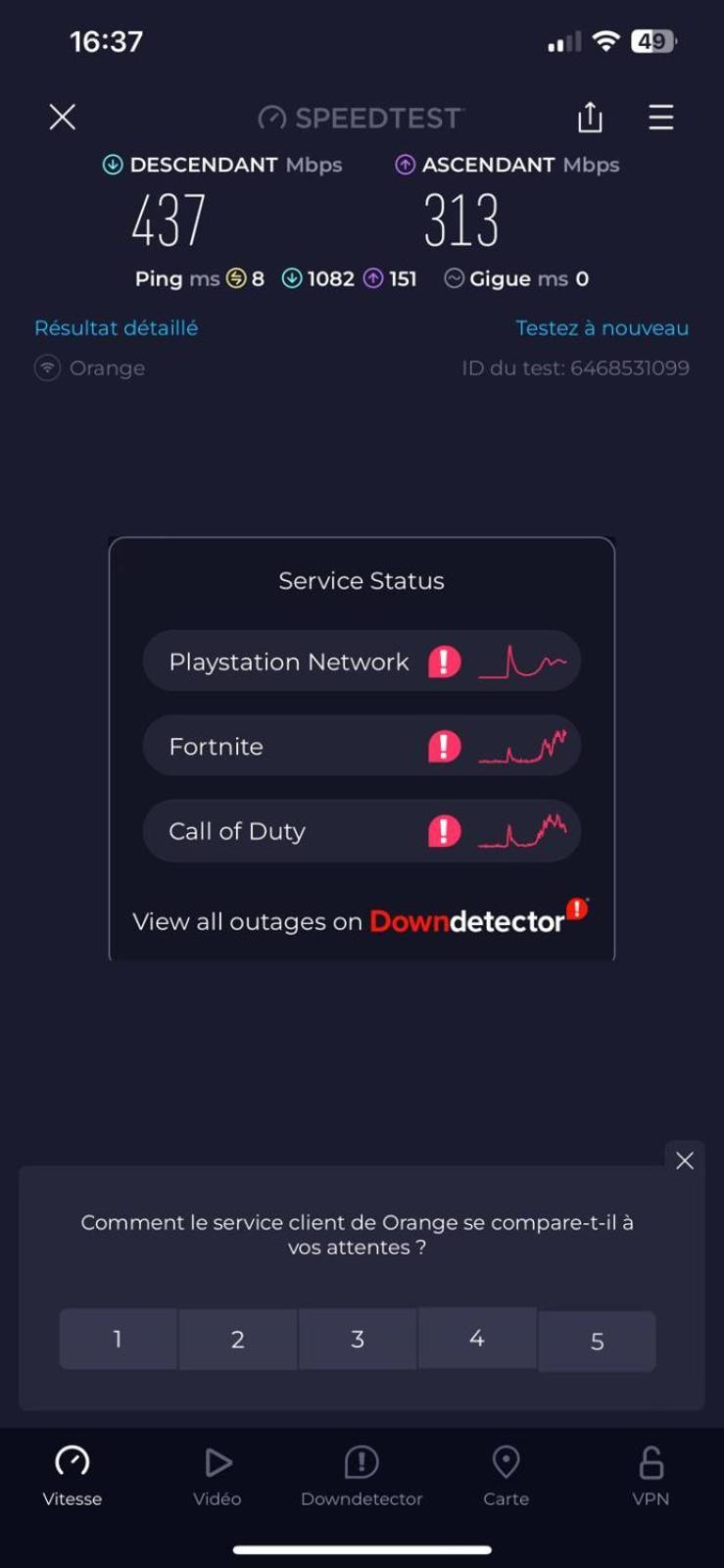Open the Carte tab

[x=506, y=1476]
